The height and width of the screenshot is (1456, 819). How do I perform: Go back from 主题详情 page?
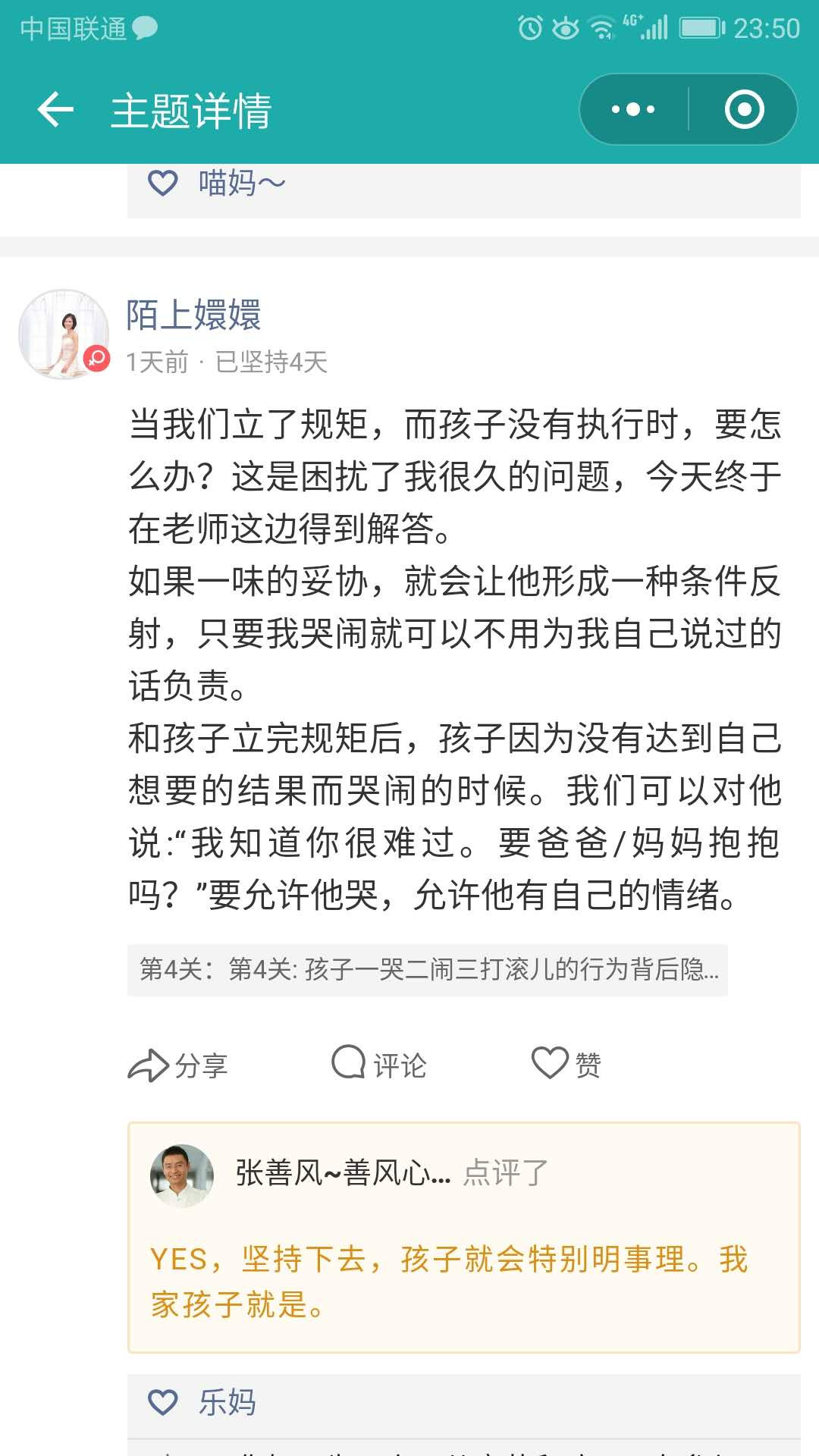tap(55, 110)
